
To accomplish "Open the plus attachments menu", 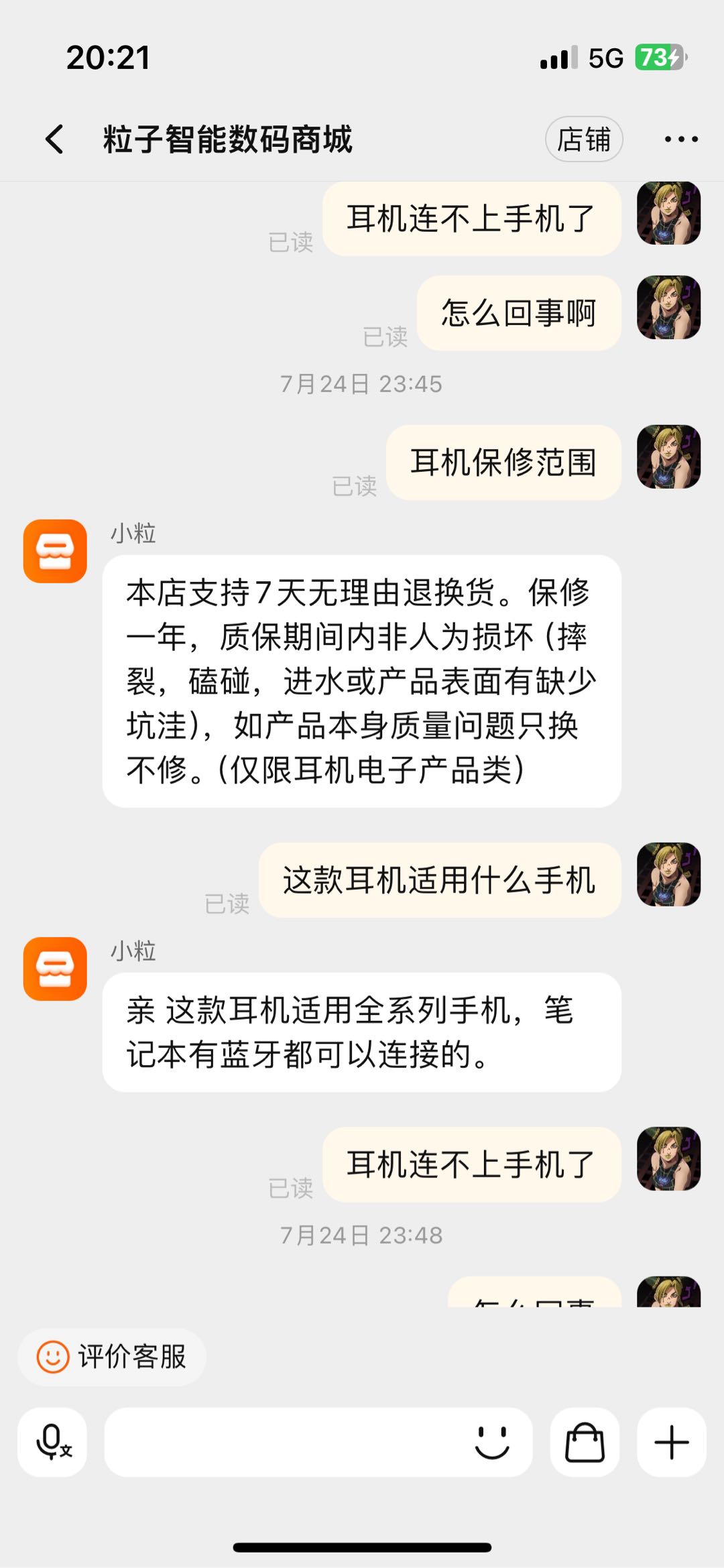I will coord(671,1441).
